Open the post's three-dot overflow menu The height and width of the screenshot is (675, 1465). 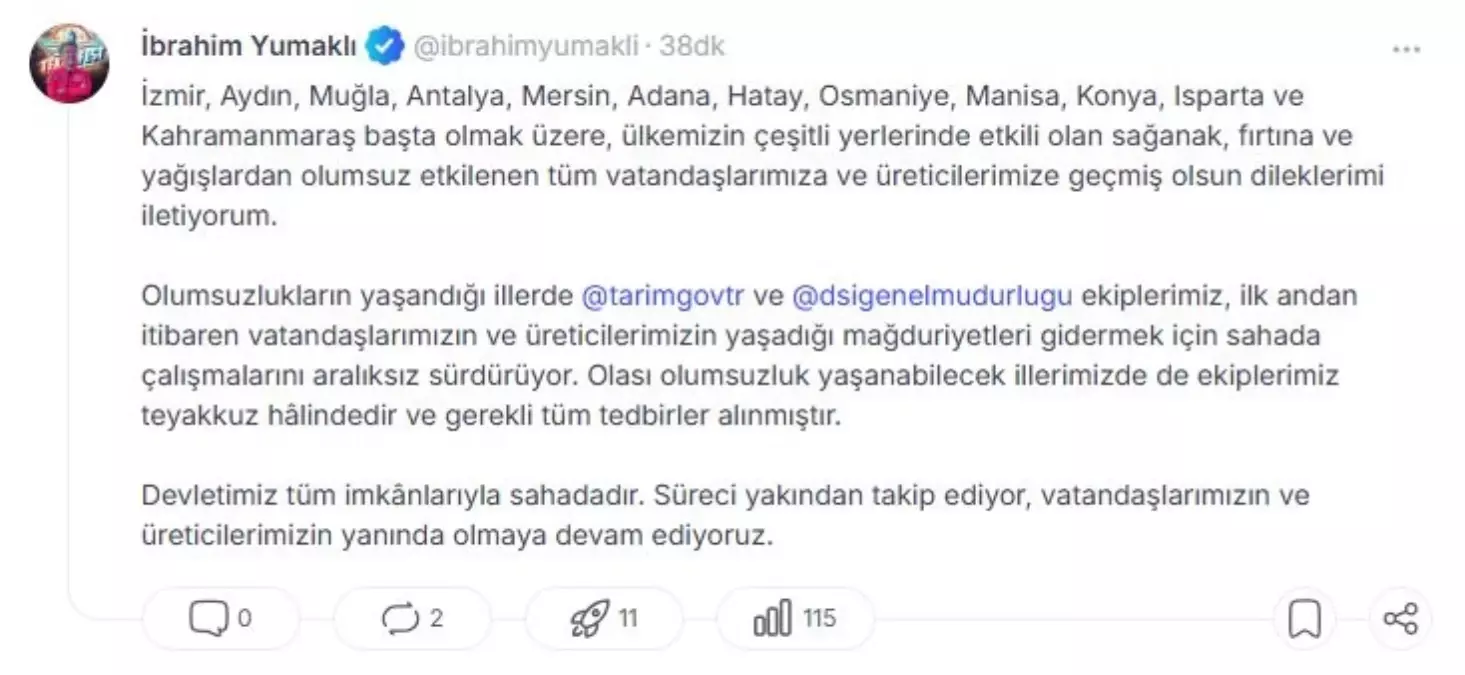(x=1406, y=50)
